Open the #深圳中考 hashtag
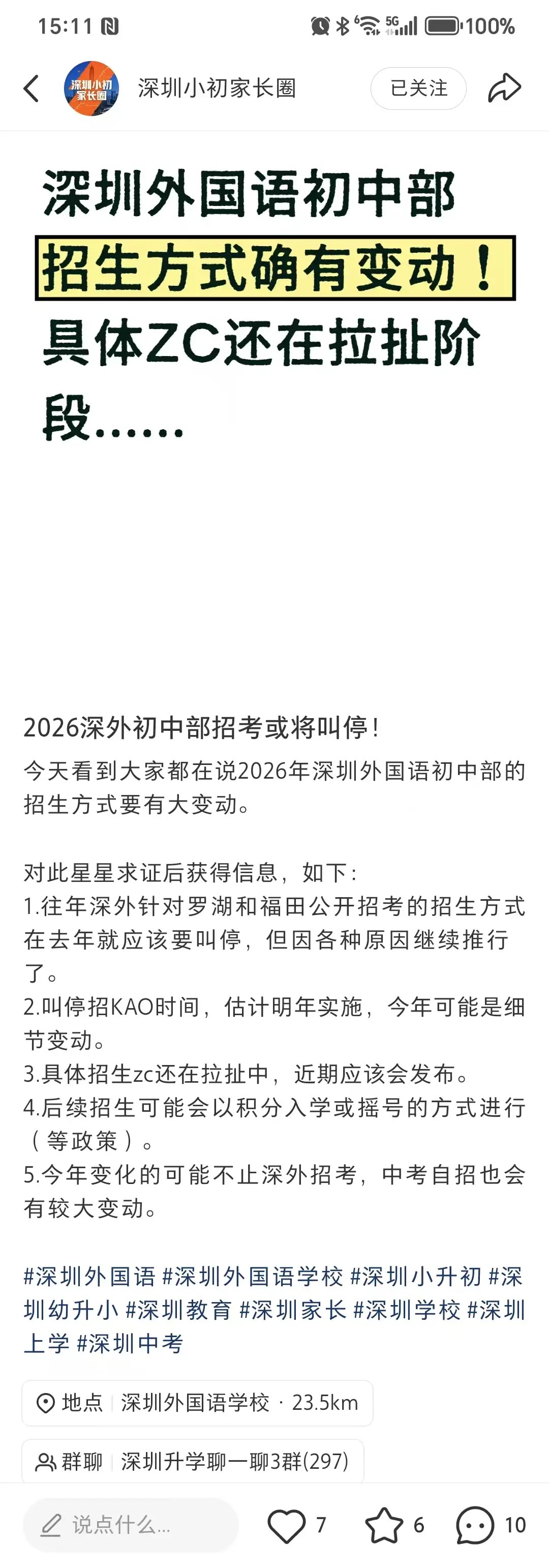This screenshot has height=1568, width=549. pos(130,1343)
